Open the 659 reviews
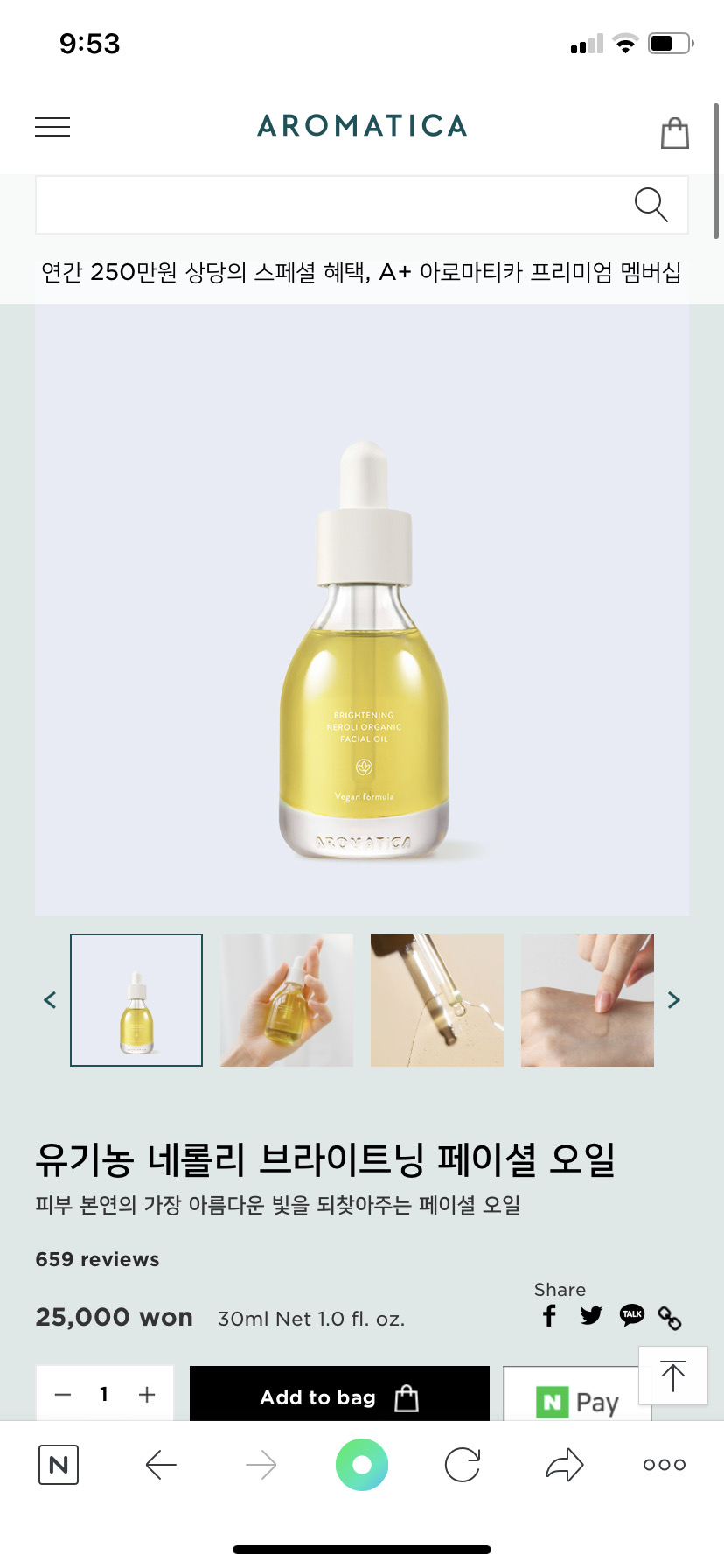This screenshot has height=1568, width=724. click(97, 1259)
